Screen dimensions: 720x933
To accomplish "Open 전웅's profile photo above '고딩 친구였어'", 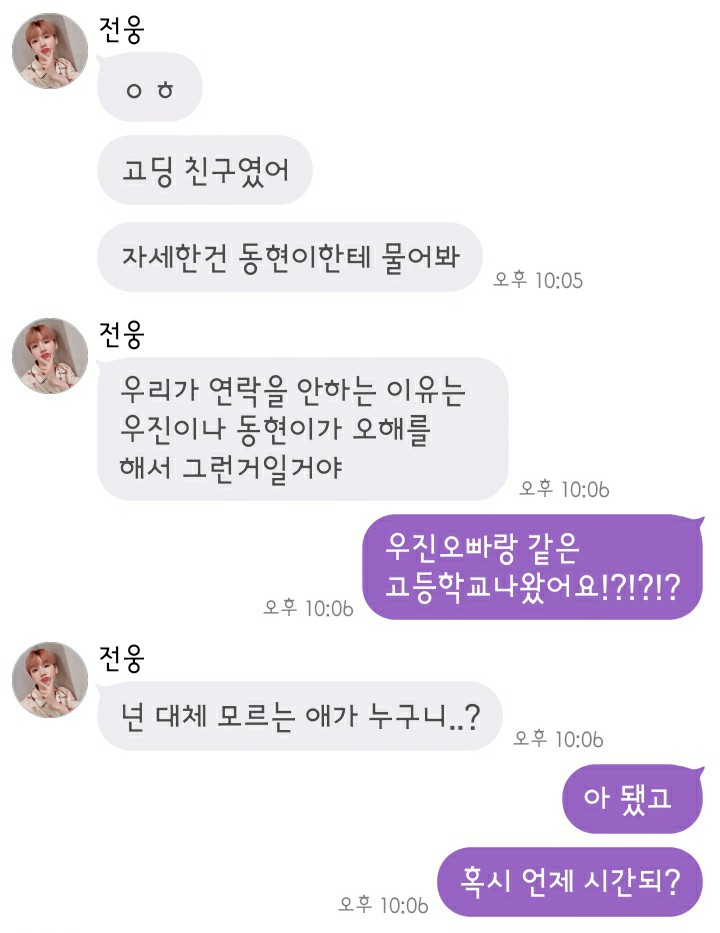I will pyautogui.click(x=50, y=51).
